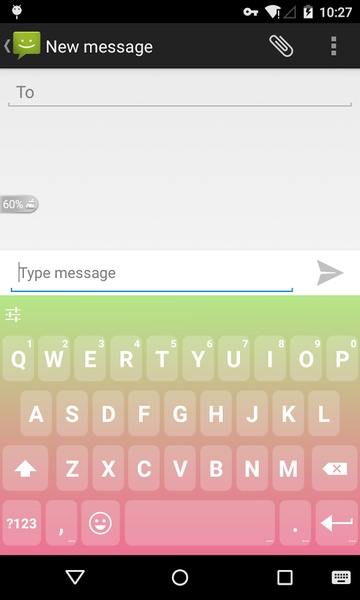Tap the home button in navigation bar

click(x=180, y=577)
